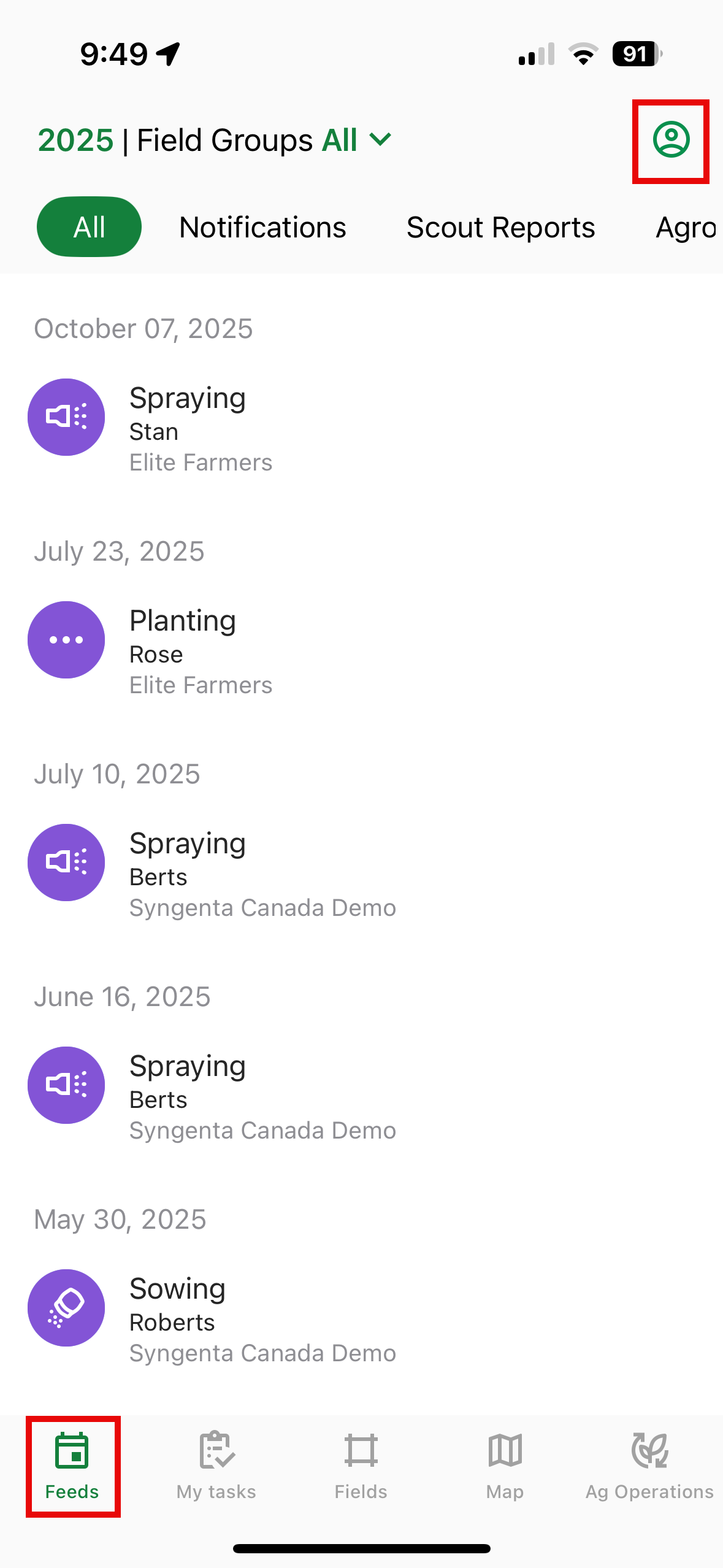This screenshot has height=1568, width=723.
Task: Go to the Ag Operations tab
Action: pos(649,1466)
